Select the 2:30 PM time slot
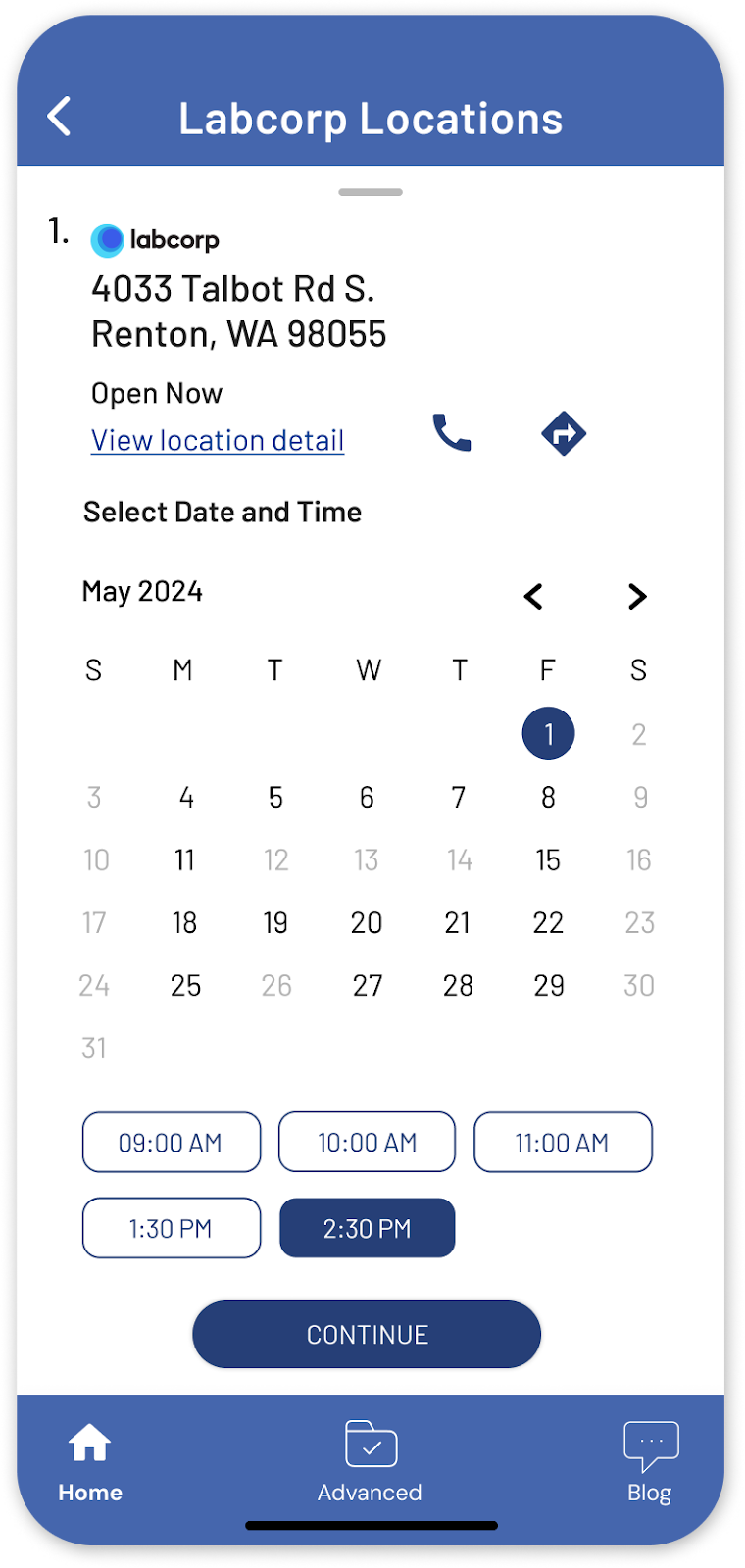Screen dimensions: 745x1568 point(368,1228)
